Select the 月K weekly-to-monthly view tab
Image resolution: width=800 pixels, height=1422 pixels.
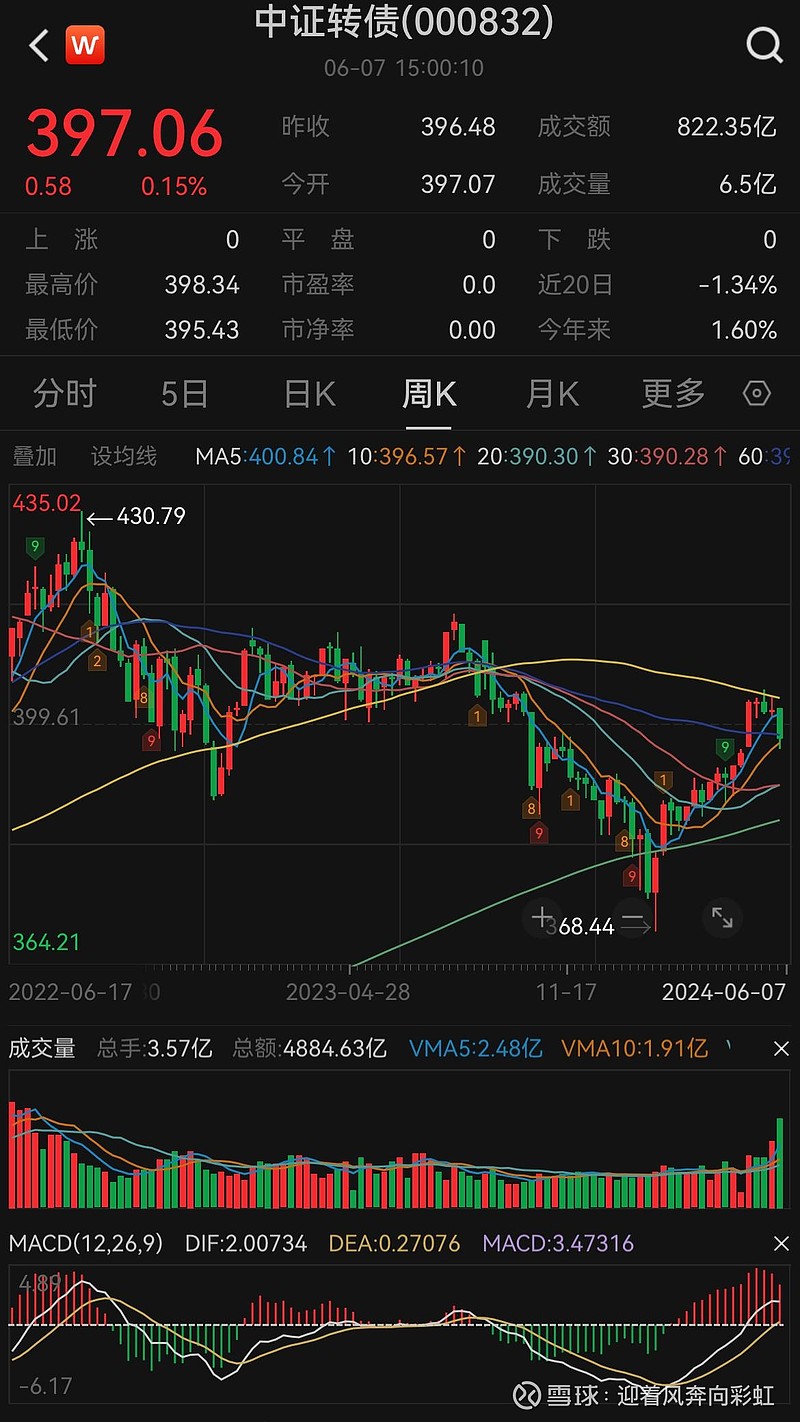(x=551, y=394)
